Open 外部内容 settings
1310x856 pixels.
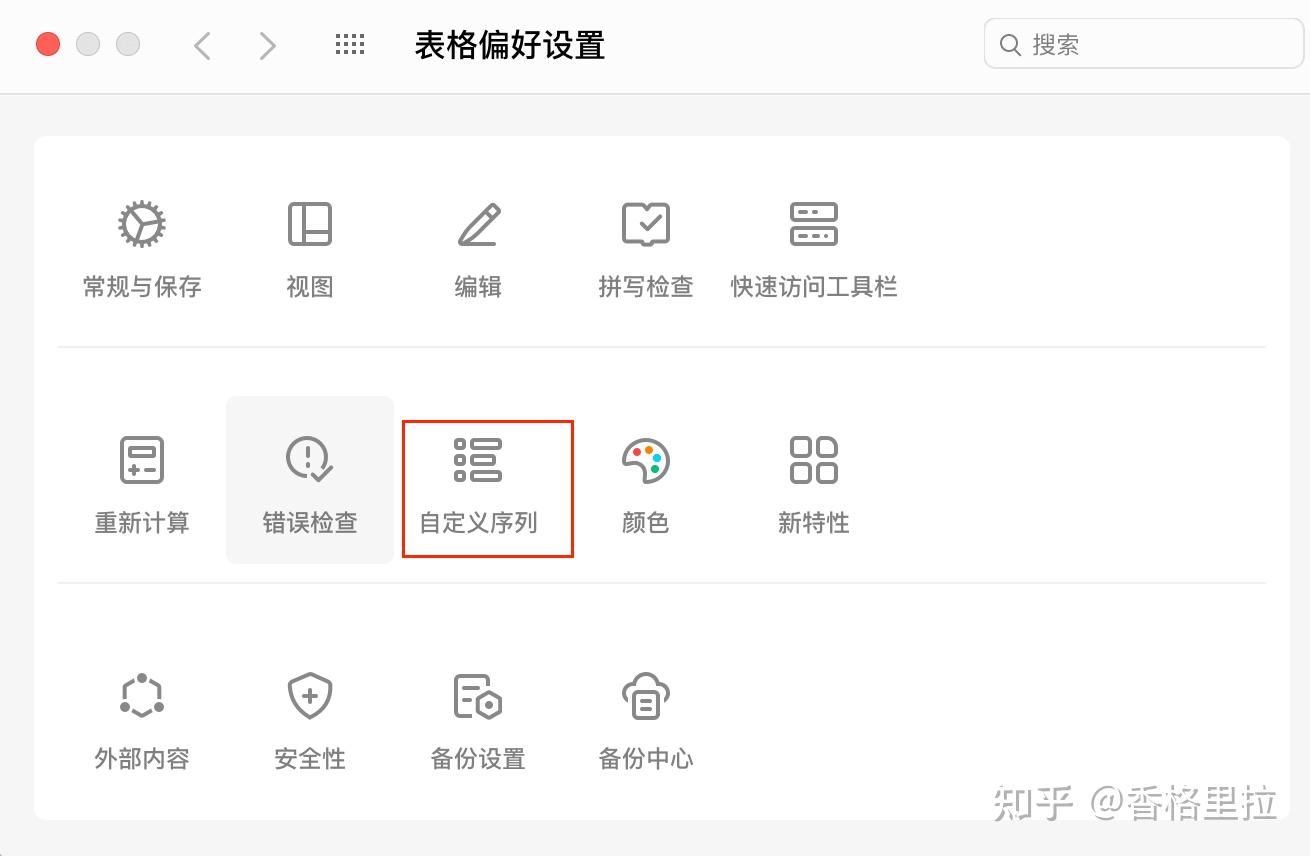[x=142, y=720]
